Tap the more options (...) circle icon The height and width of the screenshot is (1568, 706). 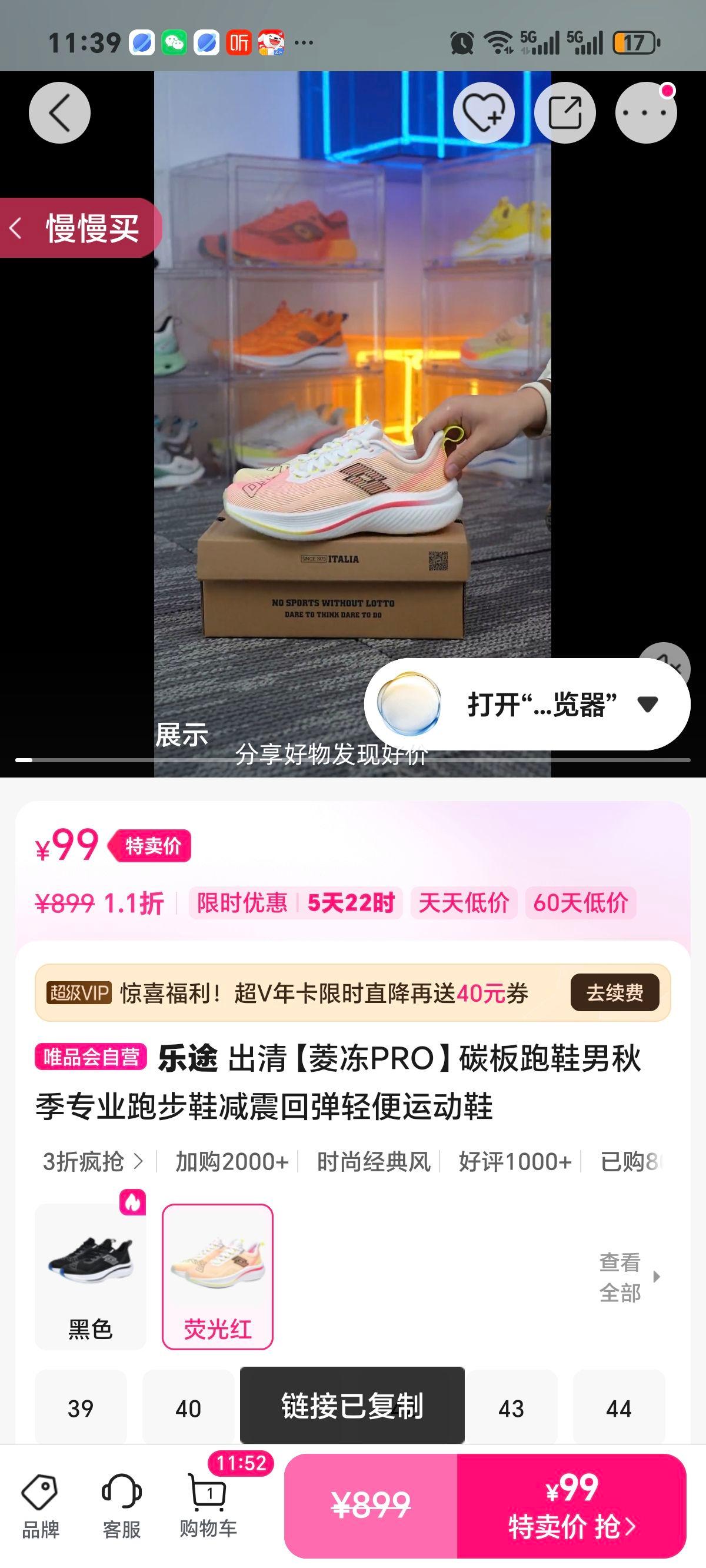pyautogui.click(x=647, y=112)
